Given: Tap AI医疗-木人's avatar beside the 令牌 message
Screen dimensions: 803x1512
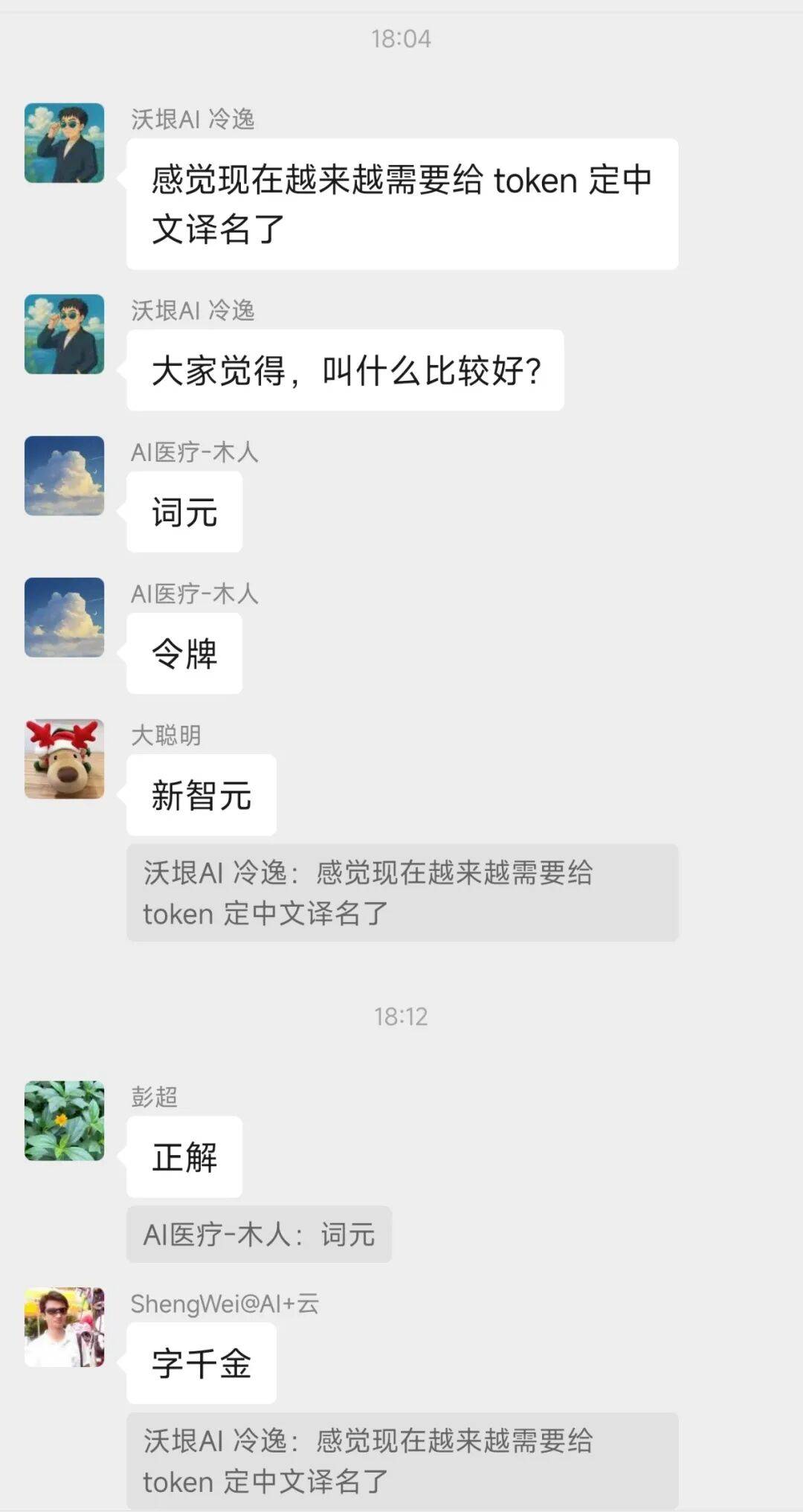Looking at the screenshot, I should tap(65, 617).
